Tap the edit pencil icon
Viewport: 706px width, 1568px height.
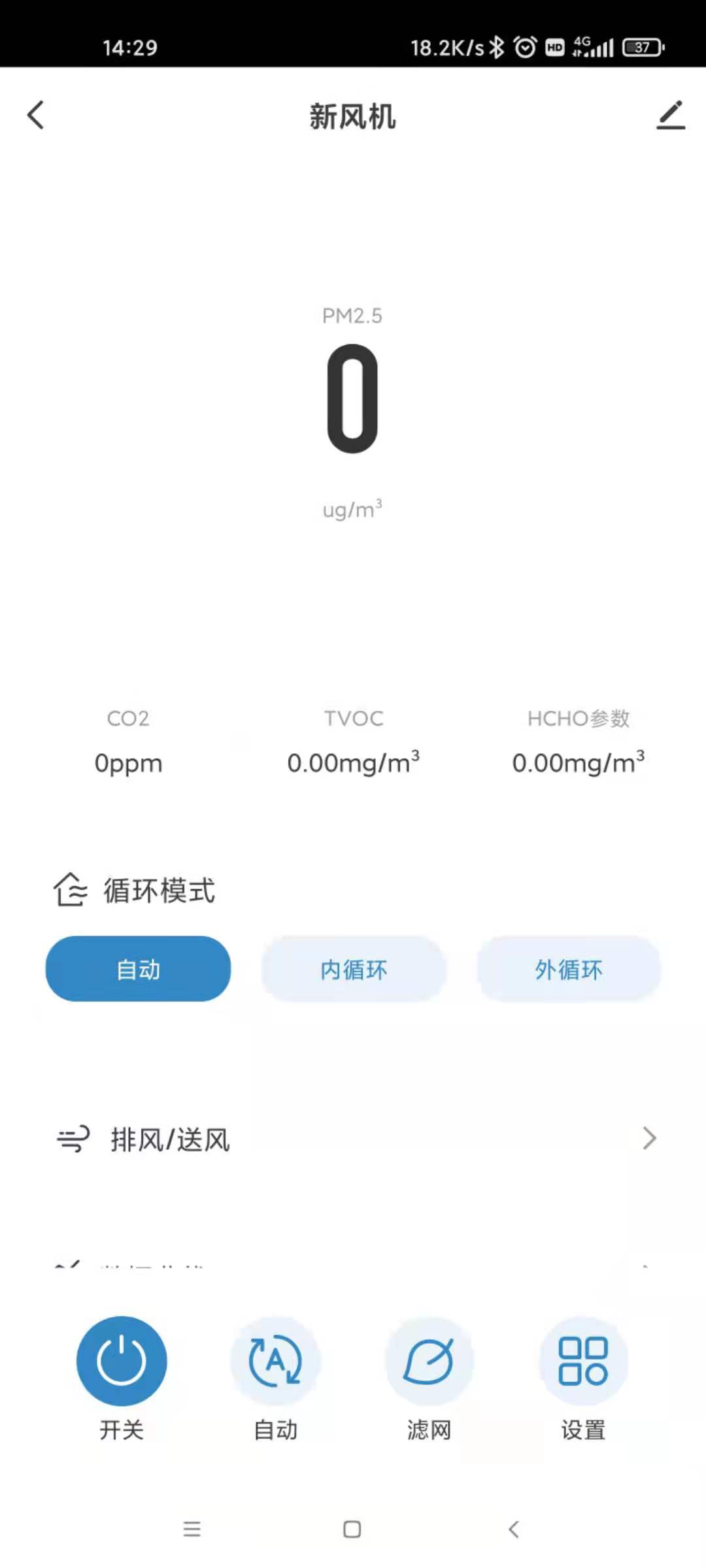(x=670, y=115)
